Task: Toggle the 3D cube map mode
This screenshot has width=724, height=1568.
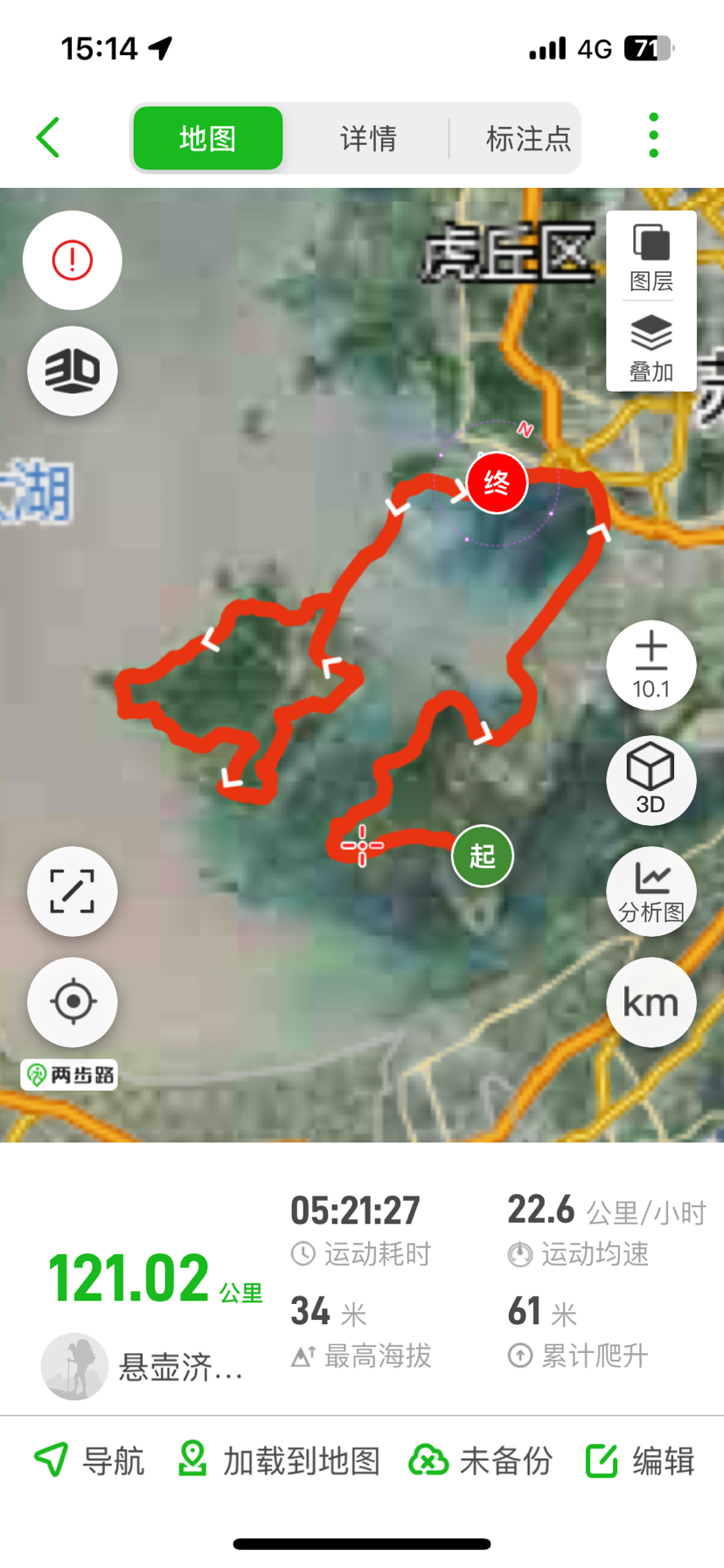Action: [651, 779]
